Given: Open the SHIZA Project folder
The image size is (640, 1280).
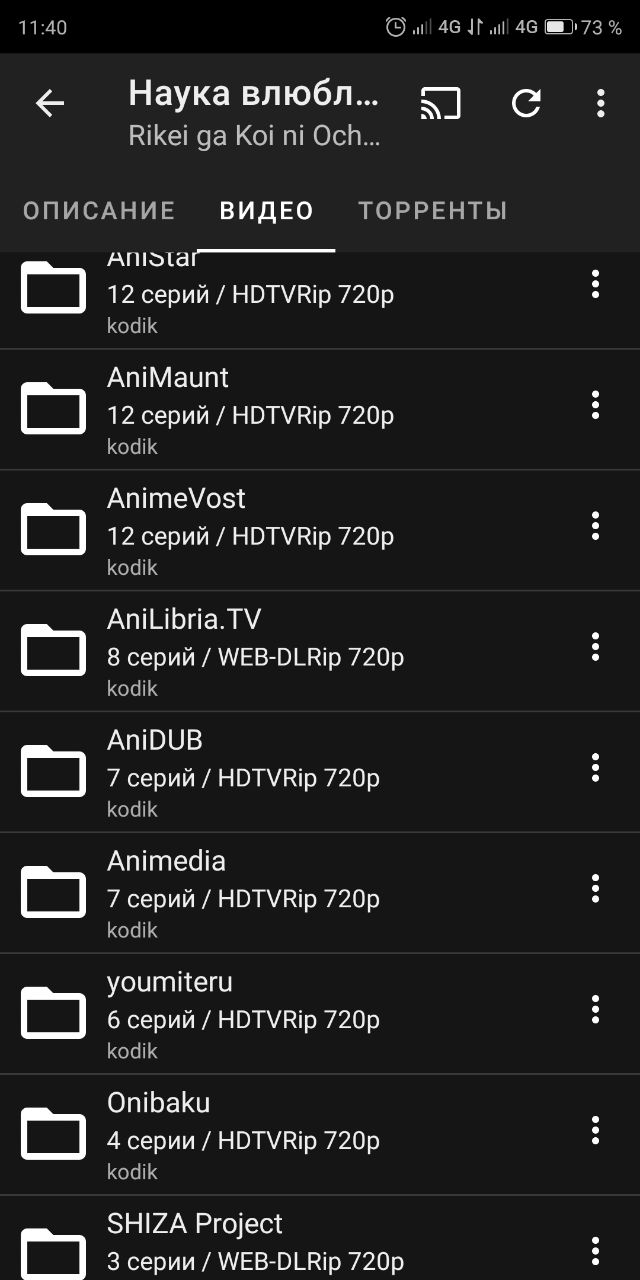Looking at the screenshot, I should pyautogui.click(x=320, y=1238).
